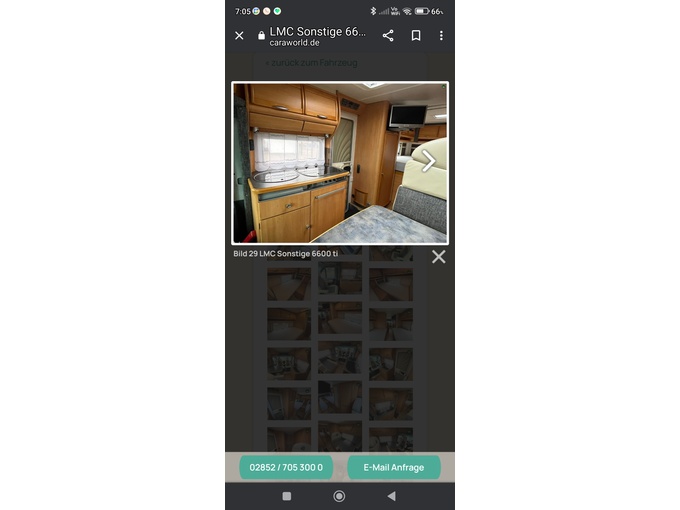This screenshot has width=680, height=510.
Task: Go back with the system back button
Action: pos(392,496)
